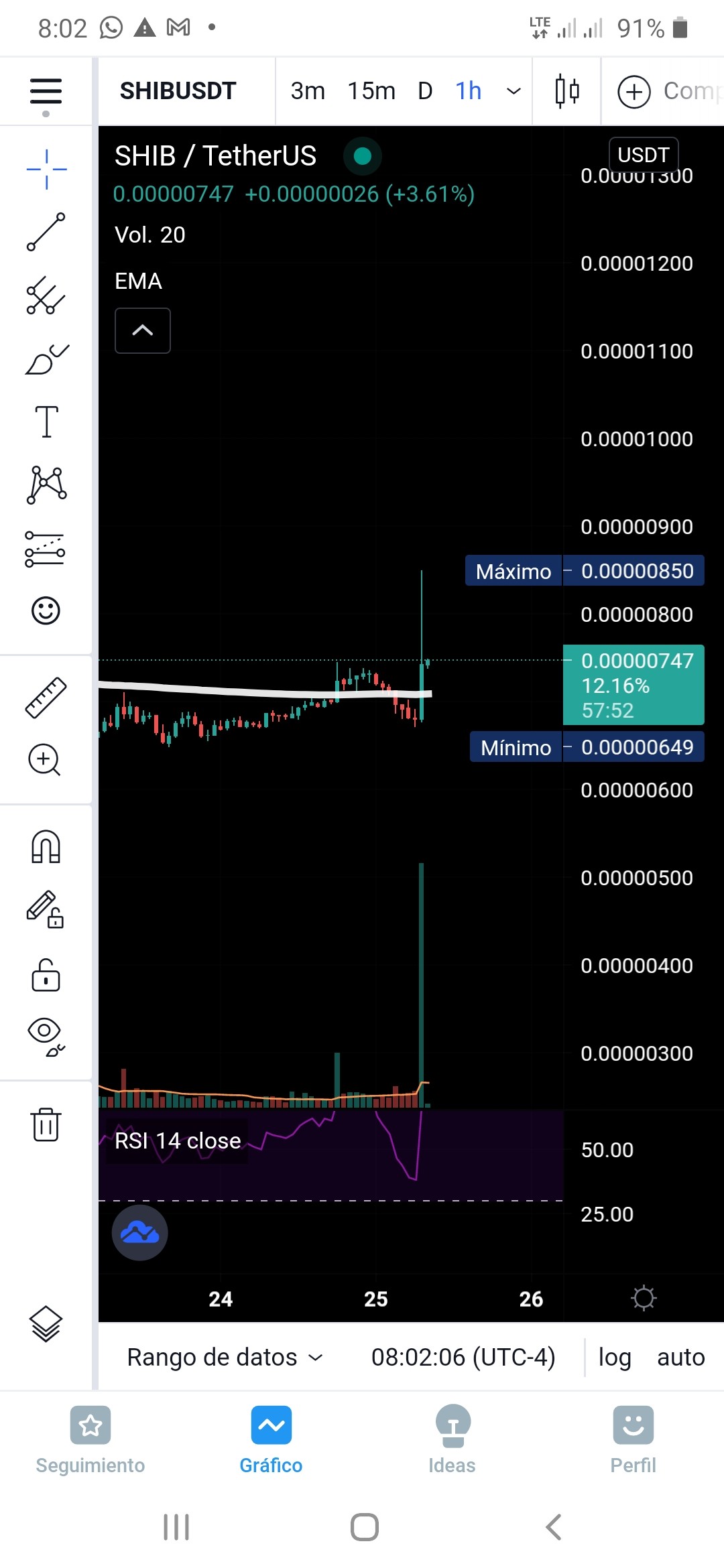Tap the SHIBUSDT symbol selector
The height and width of the screenshot is (1568, 724).
click(178, 91)
